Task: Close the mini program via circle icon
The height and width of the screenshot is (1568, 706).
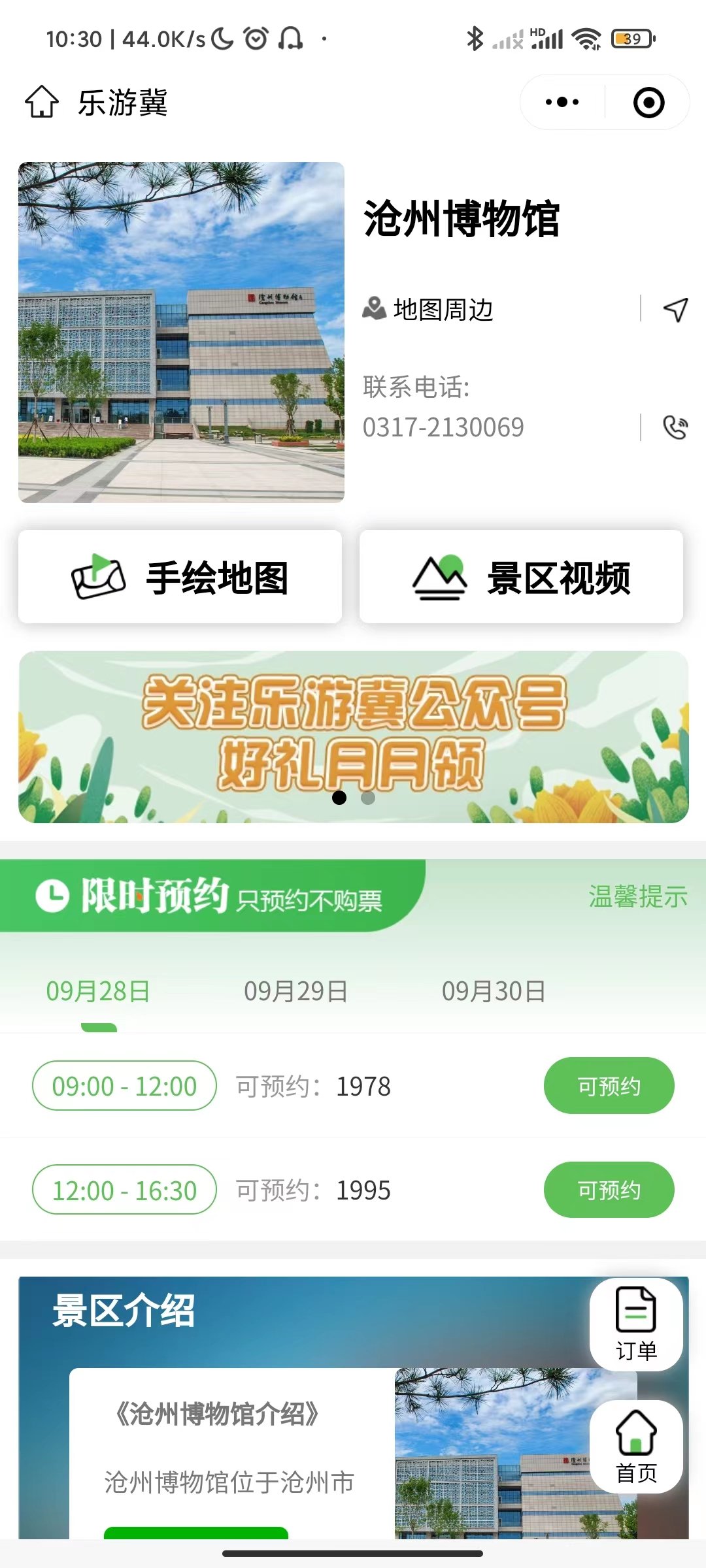Action: tap(648, 103)
